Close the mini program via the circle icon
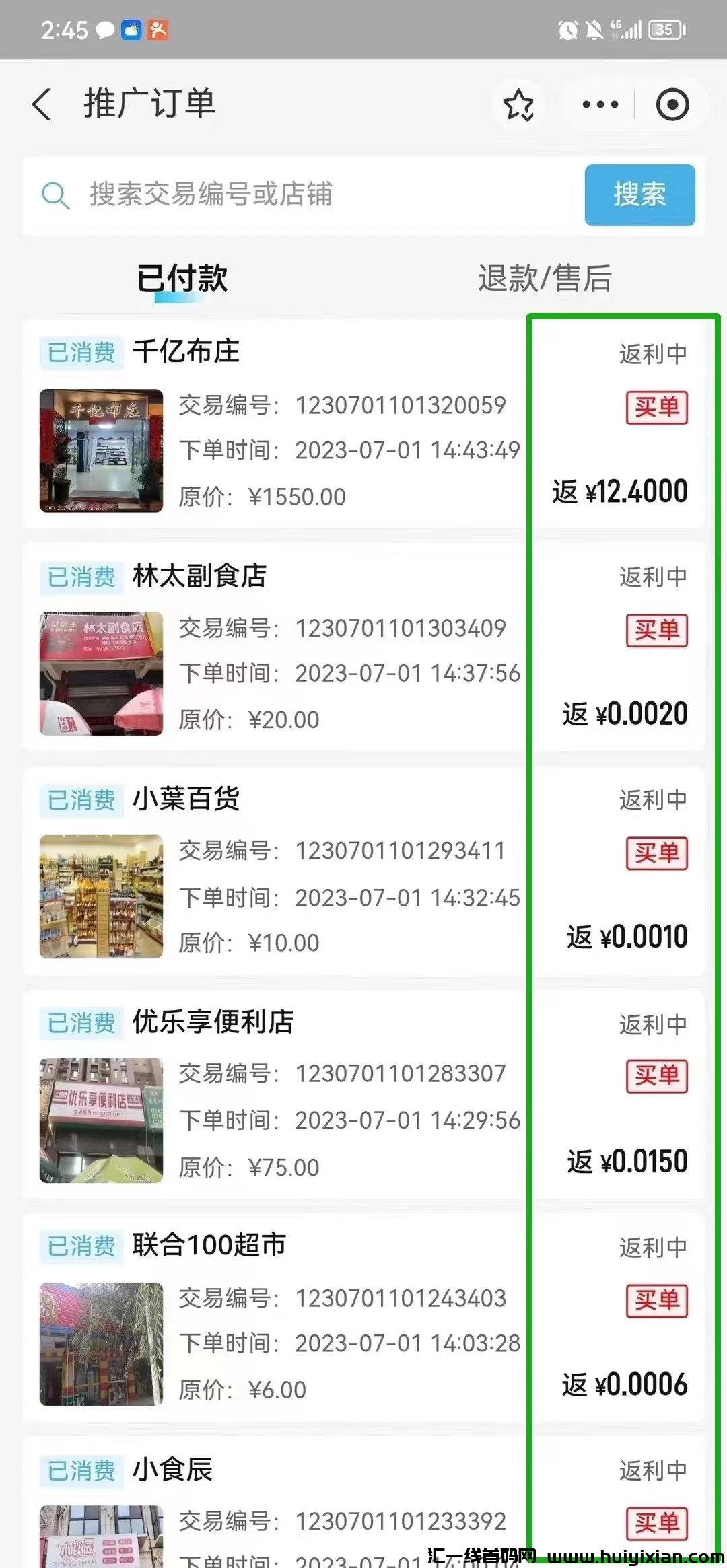727x1568 pixels. click(672, 105)
